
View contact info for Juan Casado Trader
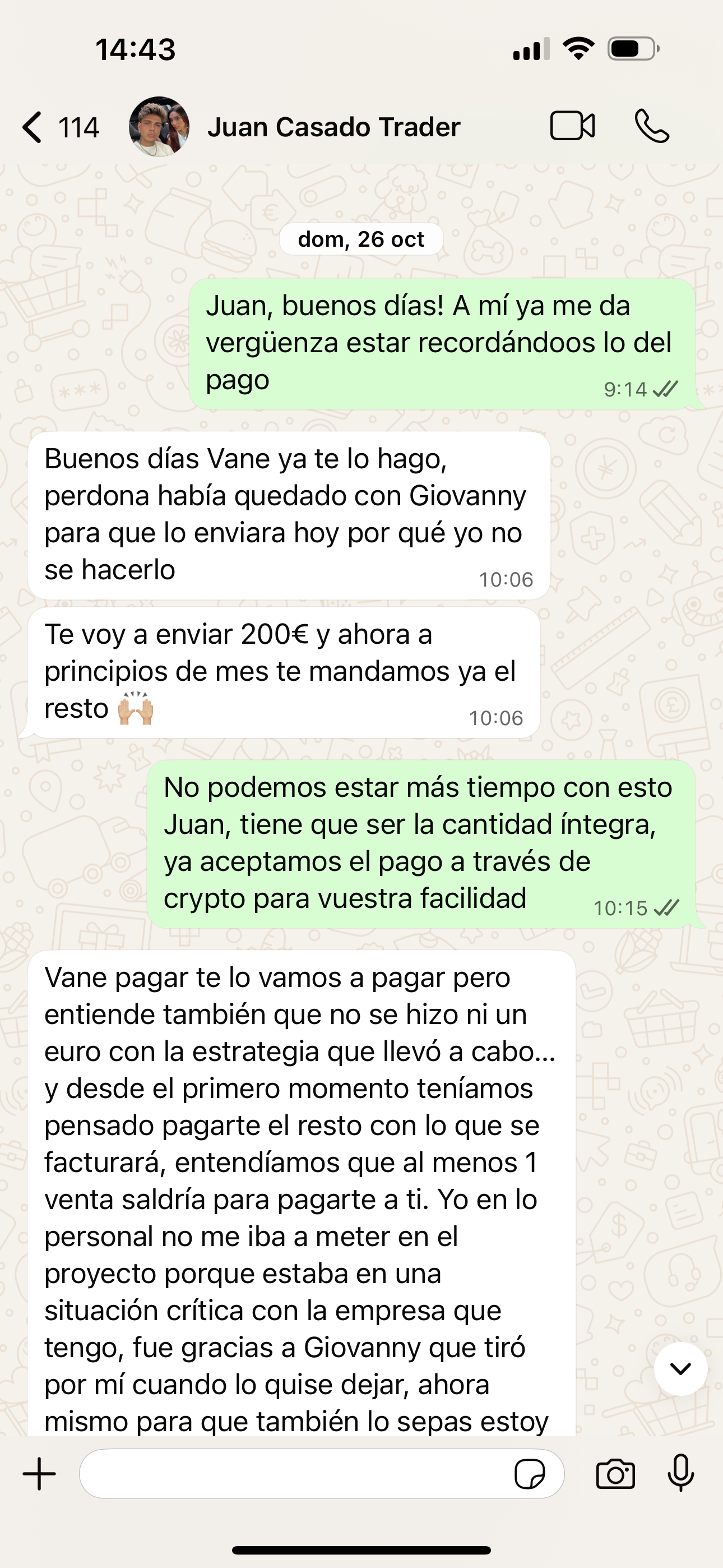click(333, 127)
